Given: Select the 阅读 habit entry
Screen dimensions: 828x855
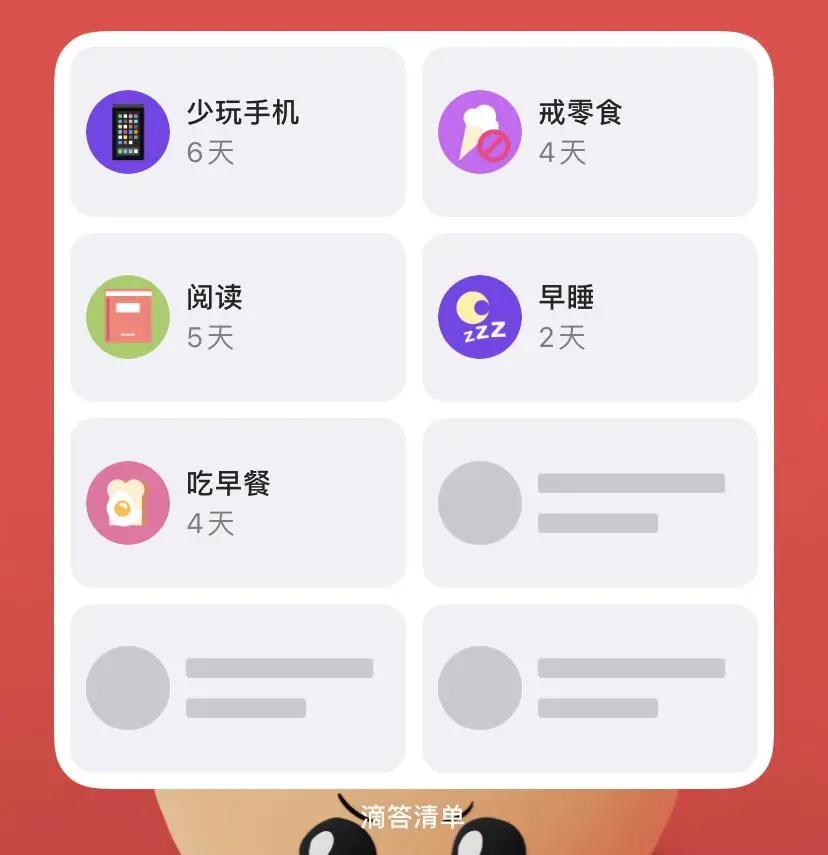Looking at the screenshot, I should point(236,316).
